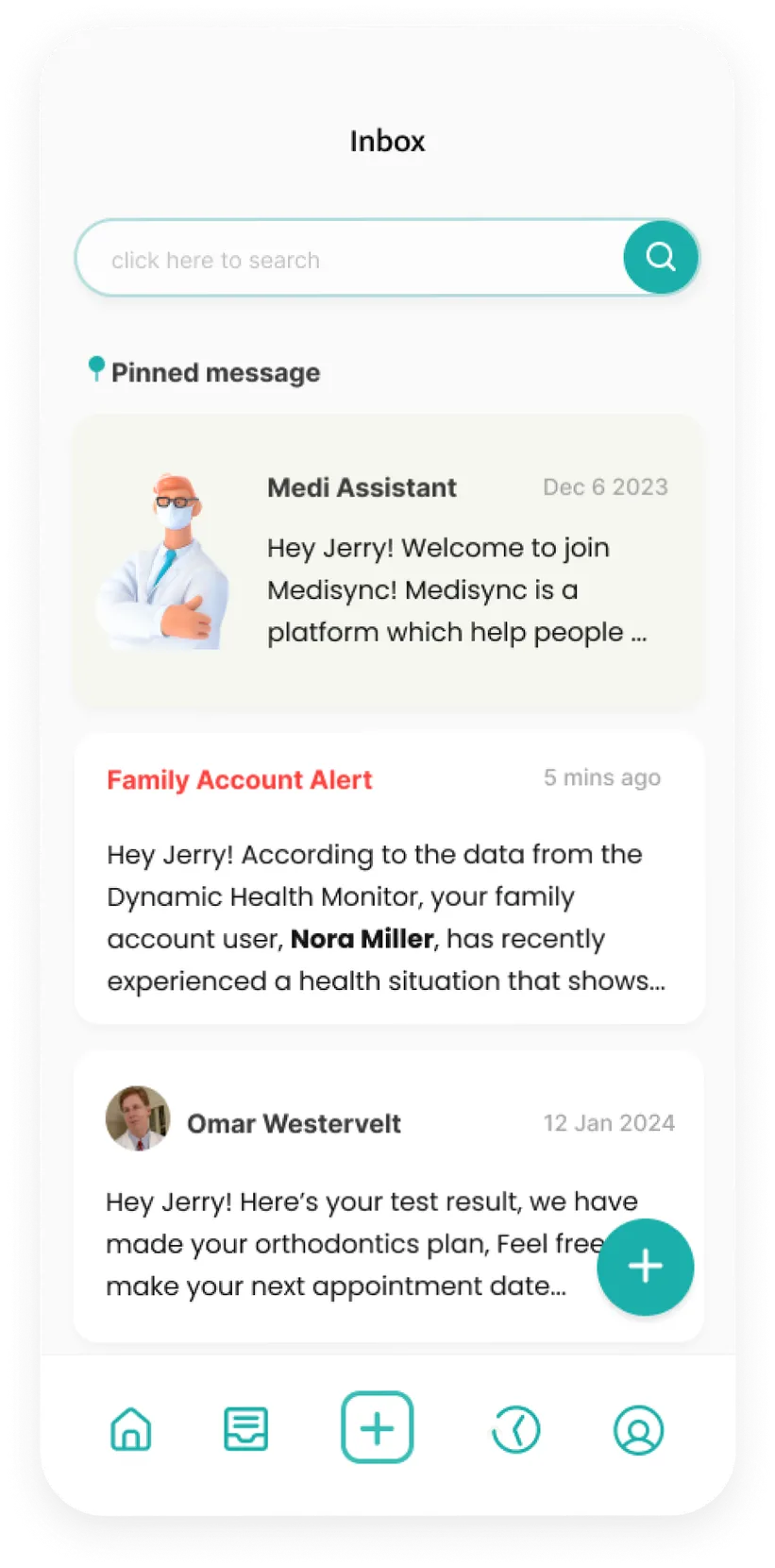The image size is (775, 1568).
Task: Focus the click here to search field
Action: point(349,260)
